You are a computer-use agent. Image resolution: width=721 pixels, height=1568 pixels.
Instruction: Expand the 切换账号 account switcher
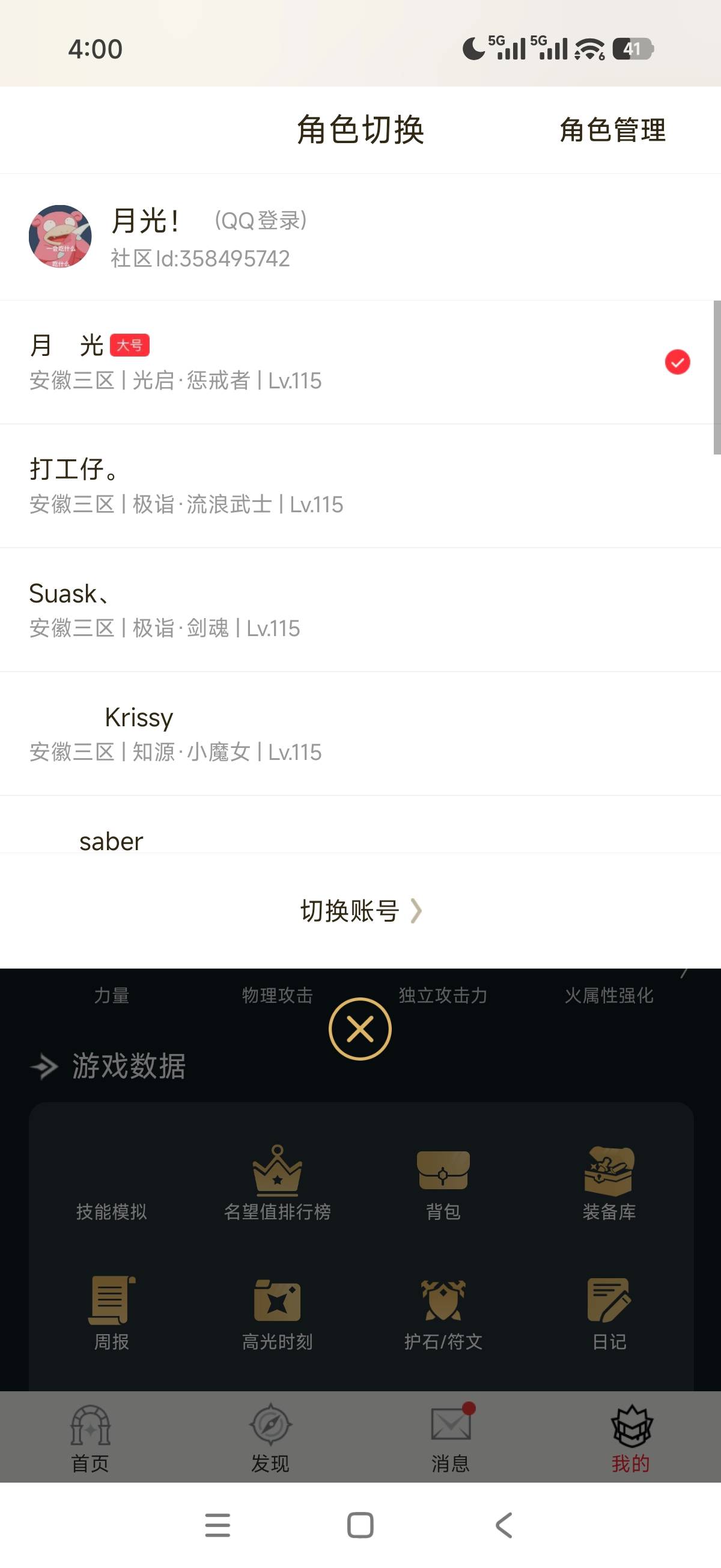[x=360, y=911]
